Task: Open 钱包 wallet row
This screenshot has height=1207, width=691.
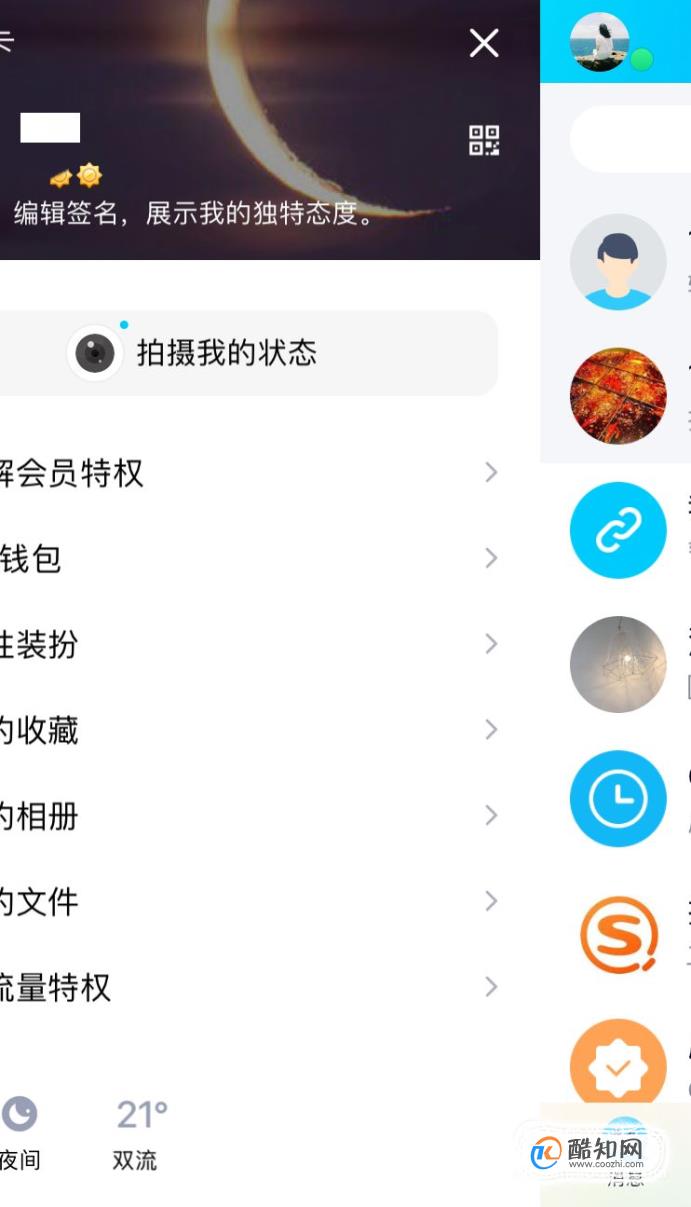Action: tap(249, 558)
